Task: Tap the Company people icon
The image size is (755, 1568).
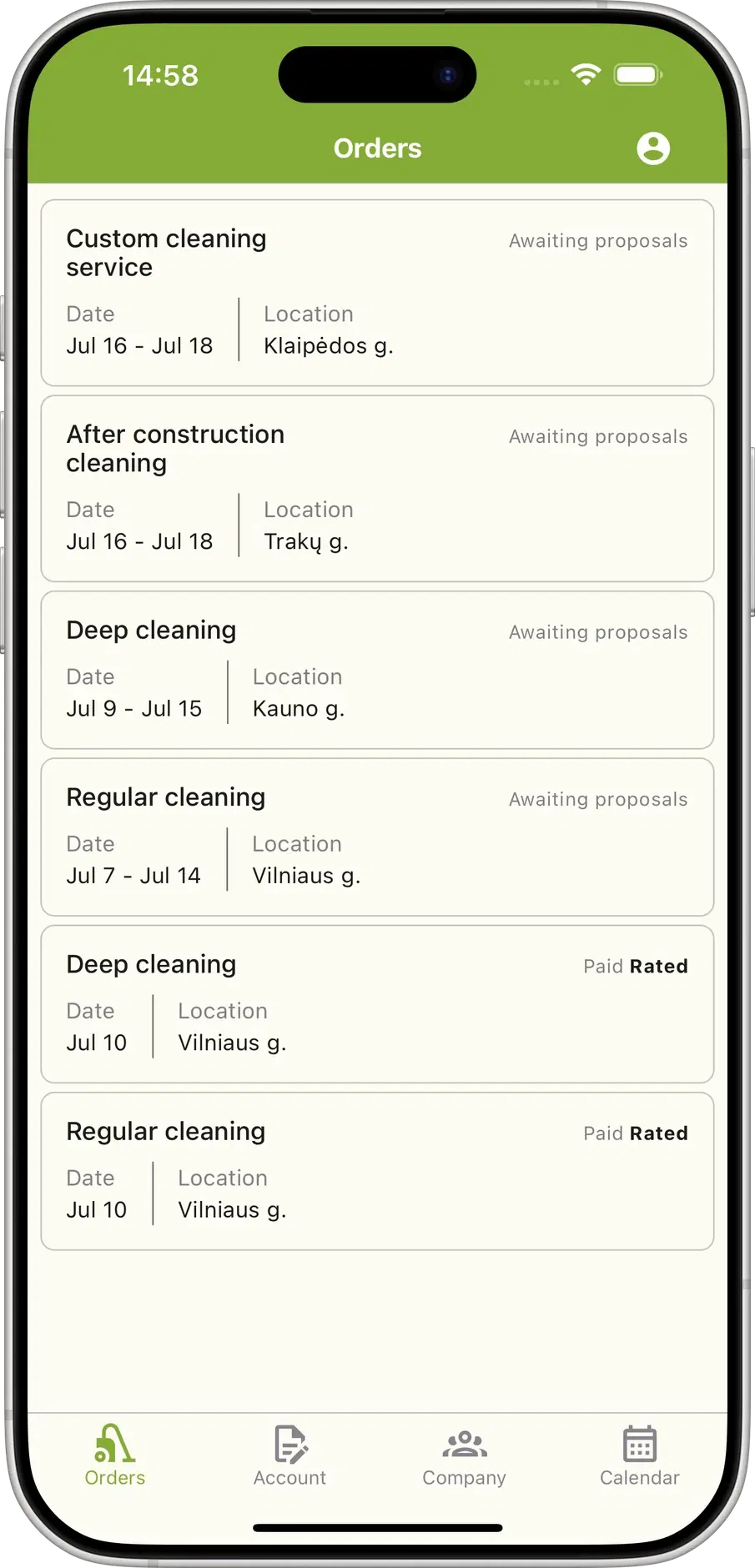Action: tap(464, 1445)
